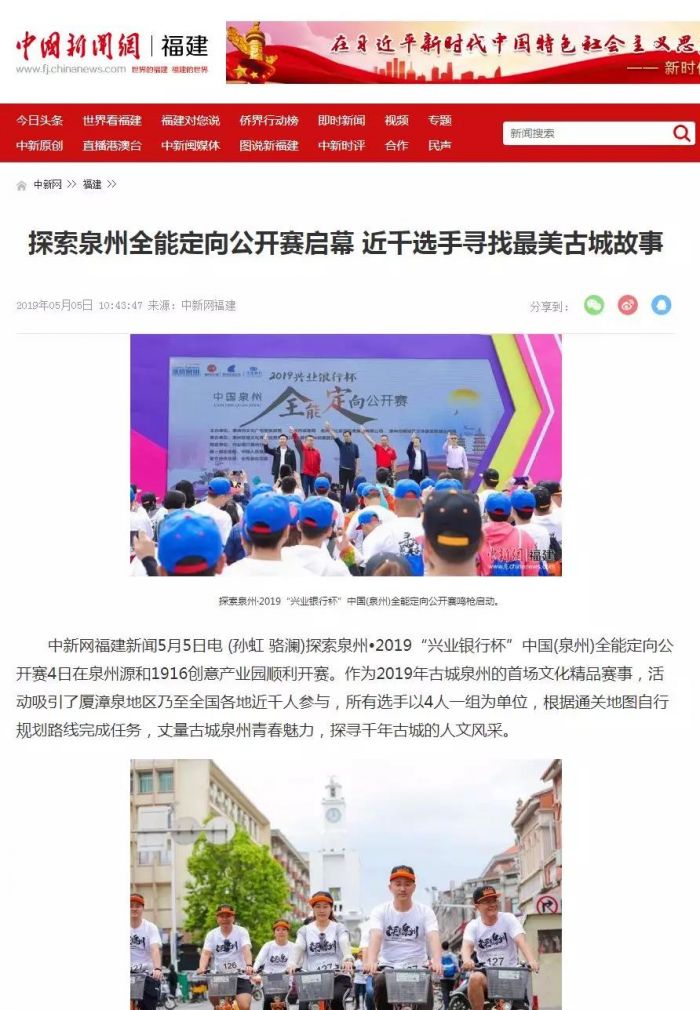Share the article to Weibo
Screen dimensions: 700x1010
pyautogui.click(x=628, y=305)
